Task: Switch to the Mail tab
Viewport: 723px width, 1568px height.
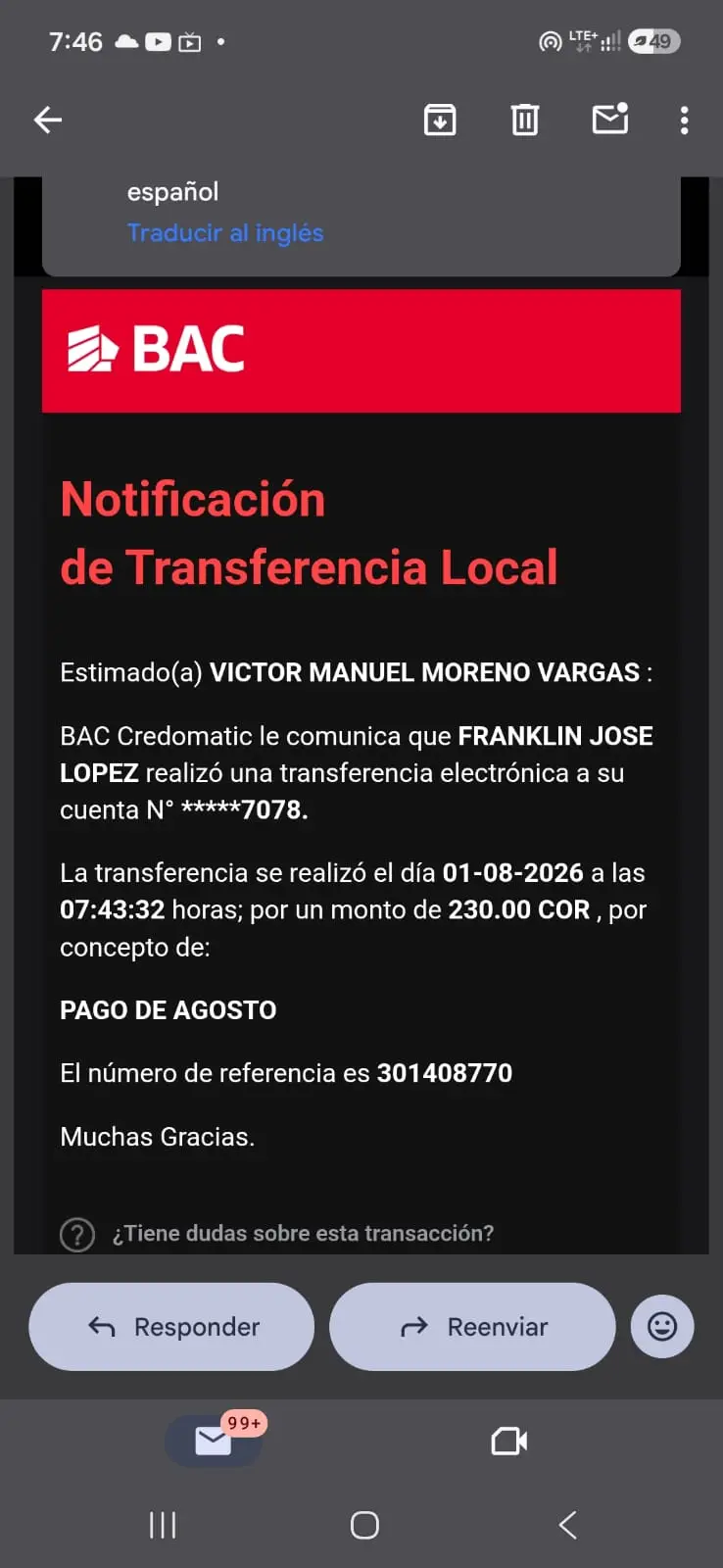Action: pos(214,1441)
